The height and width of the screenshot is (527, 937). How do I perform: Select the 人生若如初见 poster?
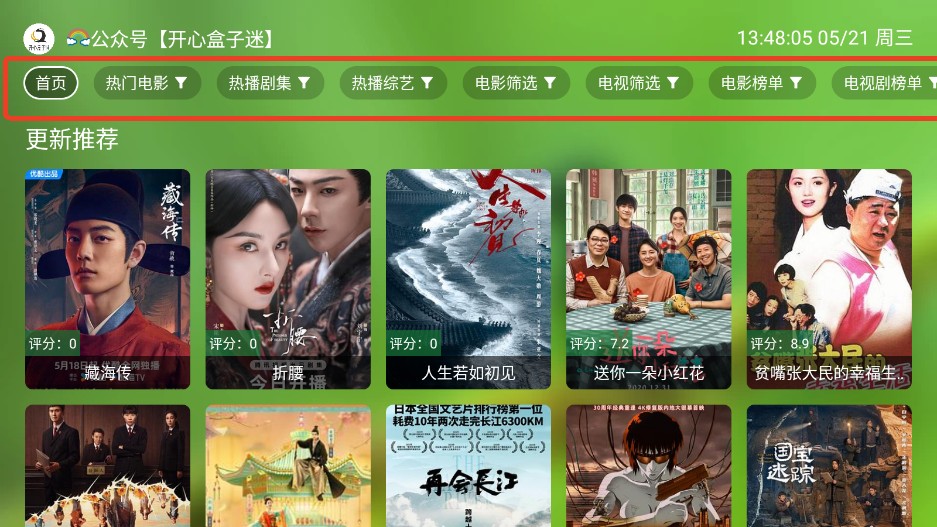[x=468, y=278]
